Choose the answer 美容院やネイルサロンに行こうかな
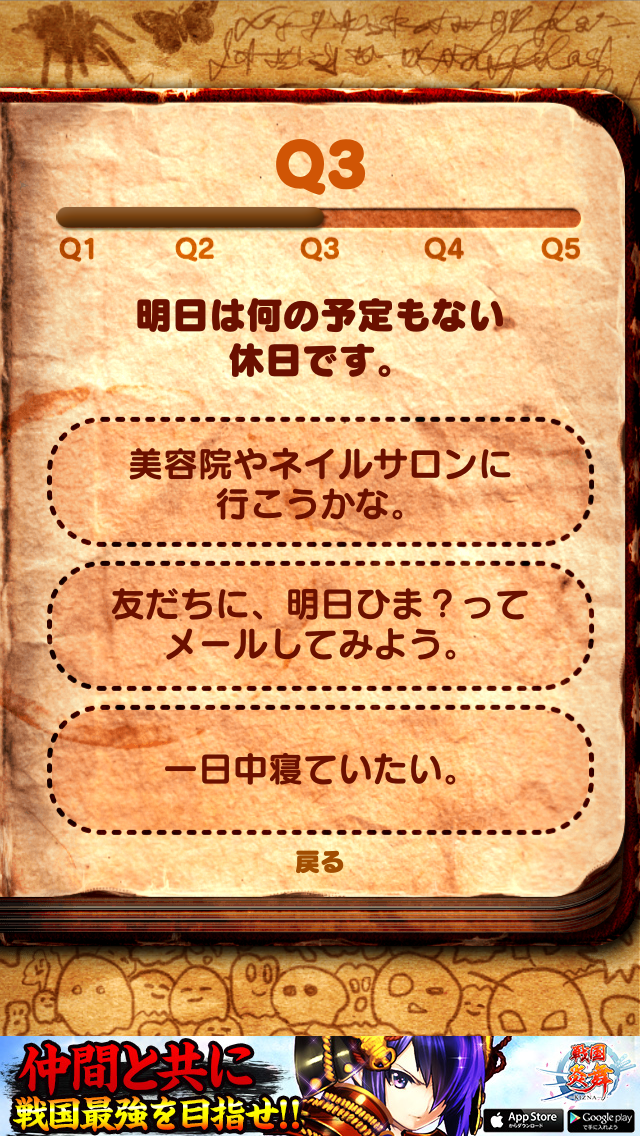The image size is (640, 1136). pos(320,484)
